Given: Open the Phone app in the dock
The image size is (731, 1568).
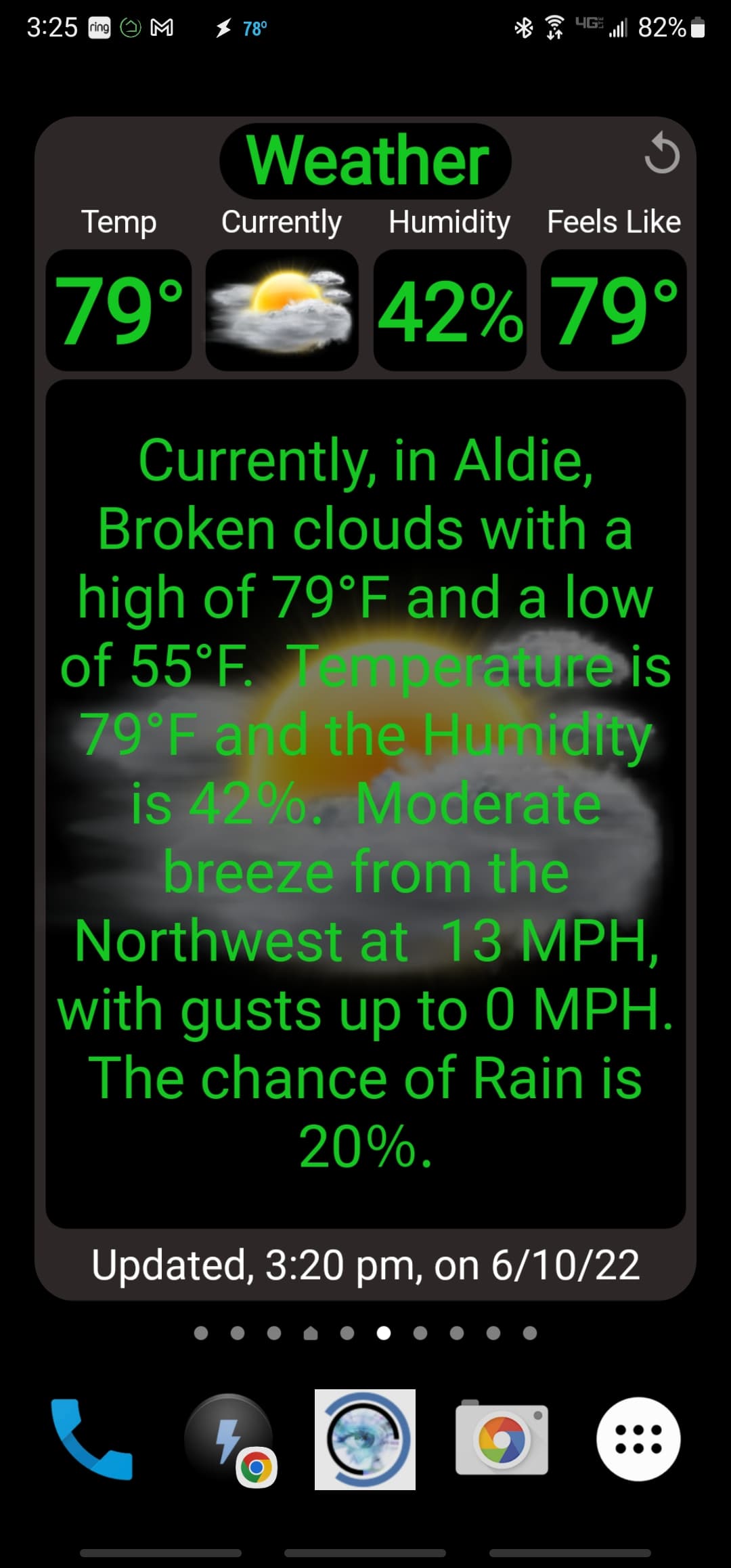Looking at the screenshot, I should (x=92, y=1439).
